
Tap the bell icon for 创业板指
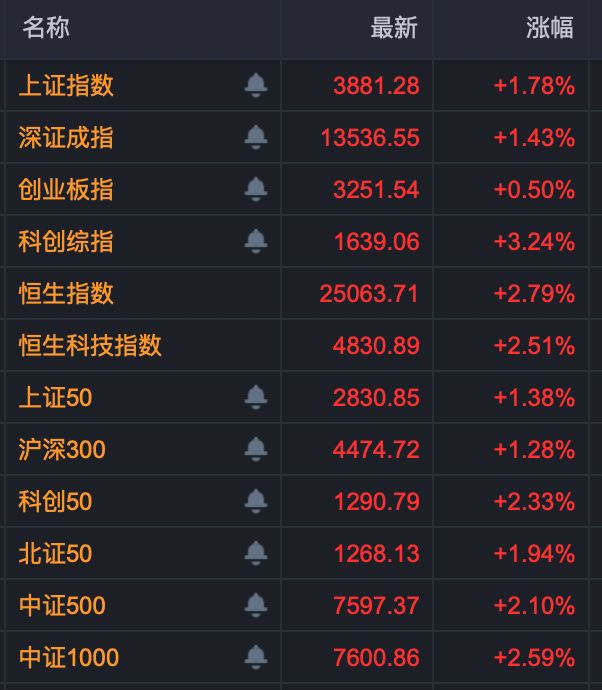[x=256, y=190]
